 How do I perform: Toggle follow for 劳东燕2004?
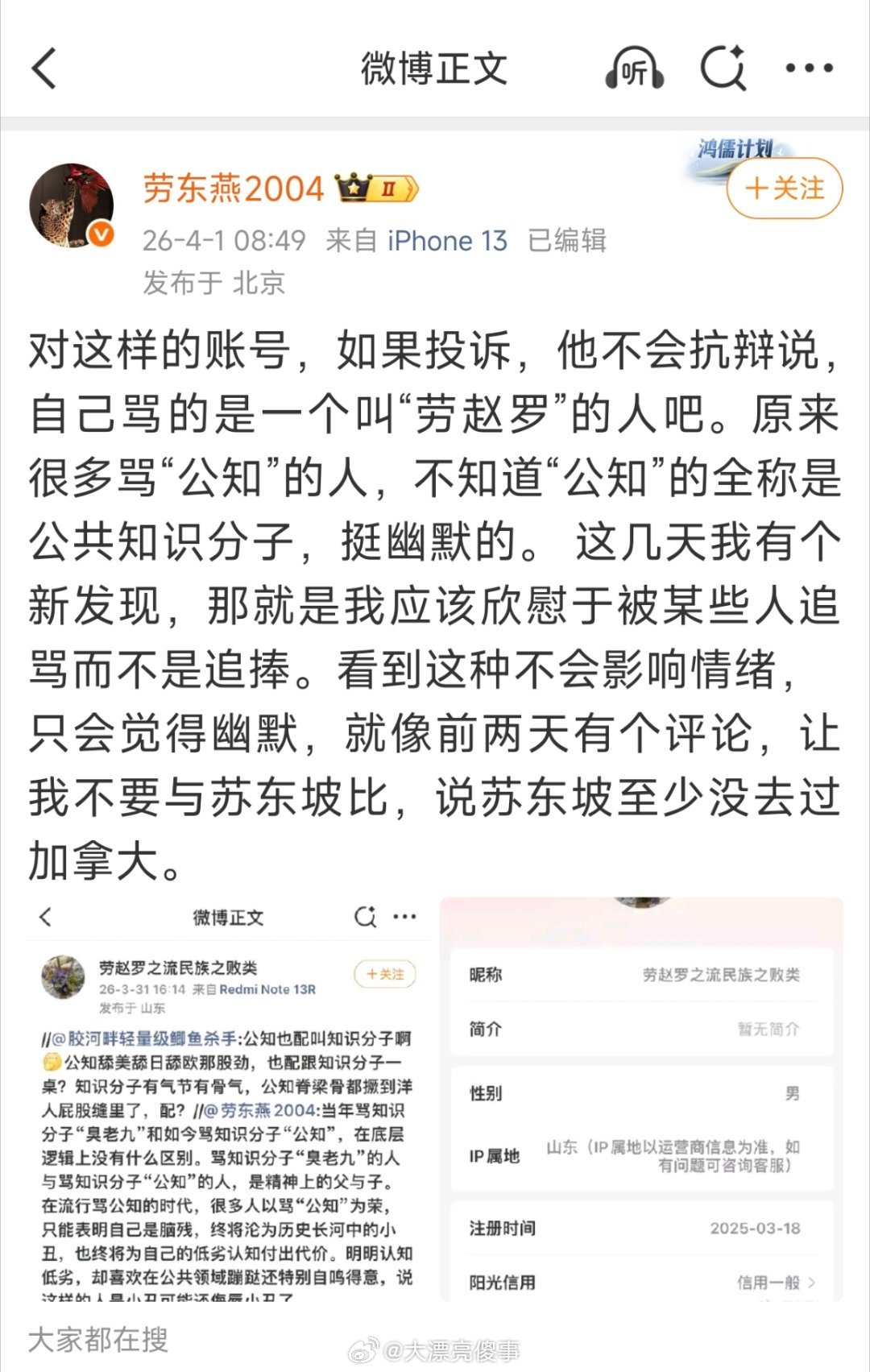784,187
